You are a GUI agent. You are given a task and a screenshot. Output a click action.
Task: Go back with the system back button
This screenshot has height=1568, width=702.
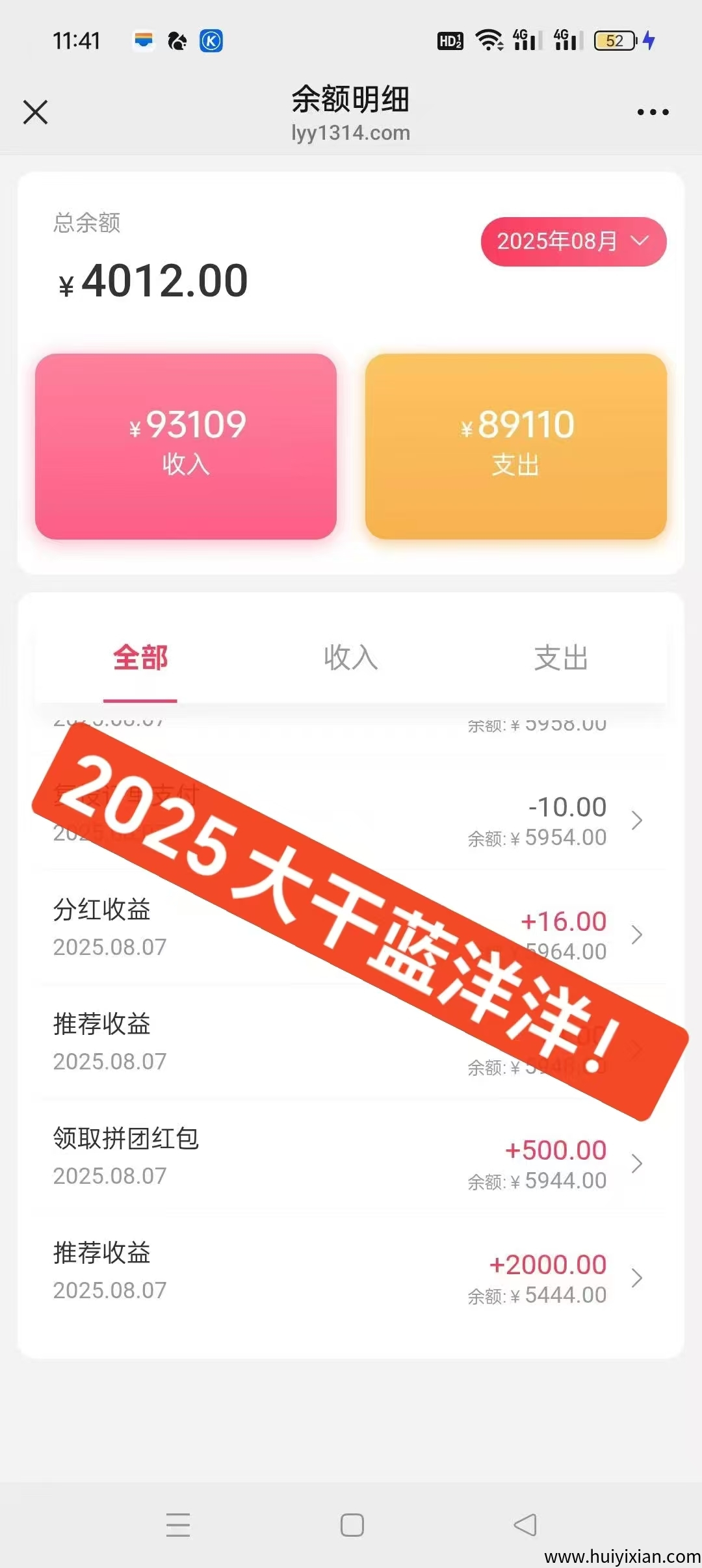pos(525,1524)
